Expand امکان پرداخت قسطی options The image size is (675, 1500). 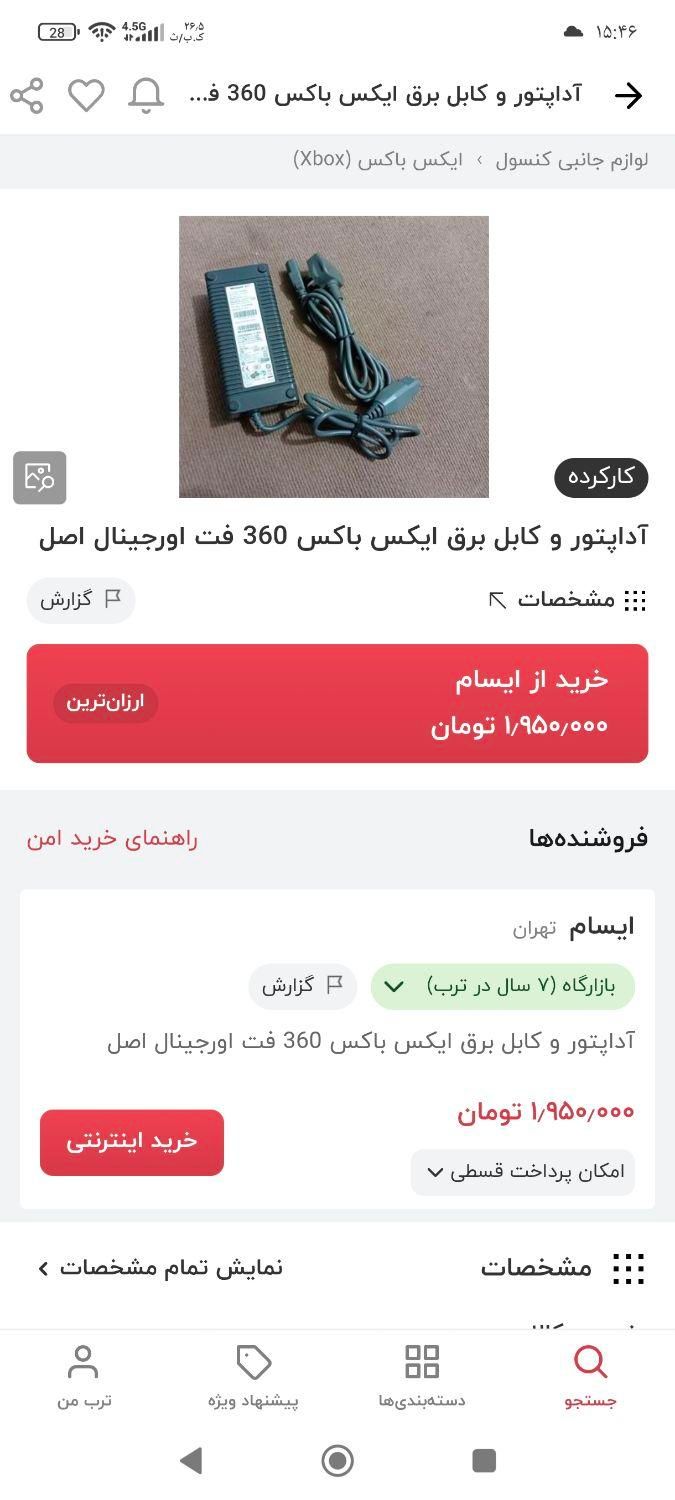pyautogui.click(x=523, y=1172)
